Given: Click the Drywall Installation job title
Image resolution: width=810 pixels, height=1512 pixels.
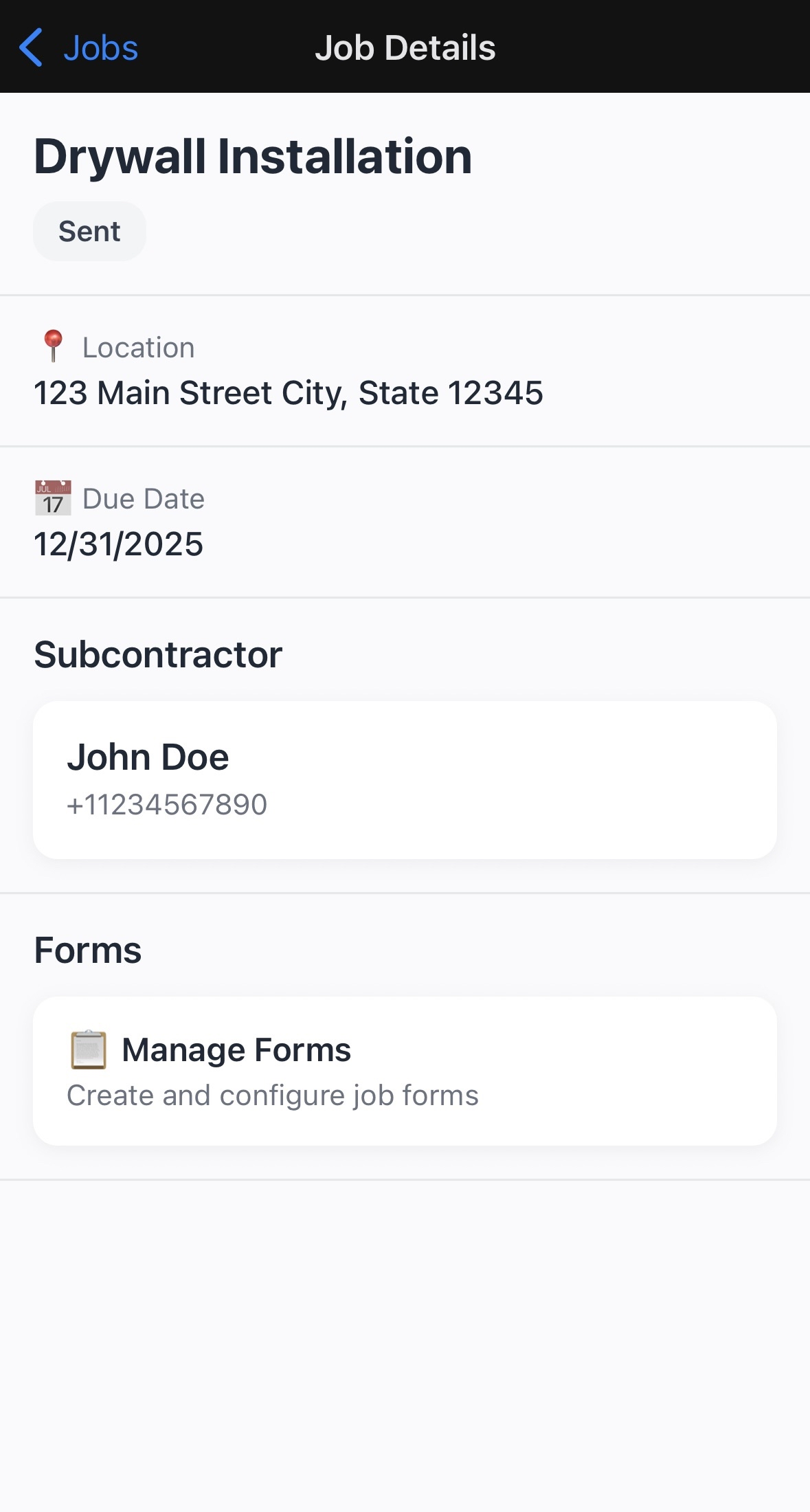Looking at the screenshot, I should pos(253,156).
